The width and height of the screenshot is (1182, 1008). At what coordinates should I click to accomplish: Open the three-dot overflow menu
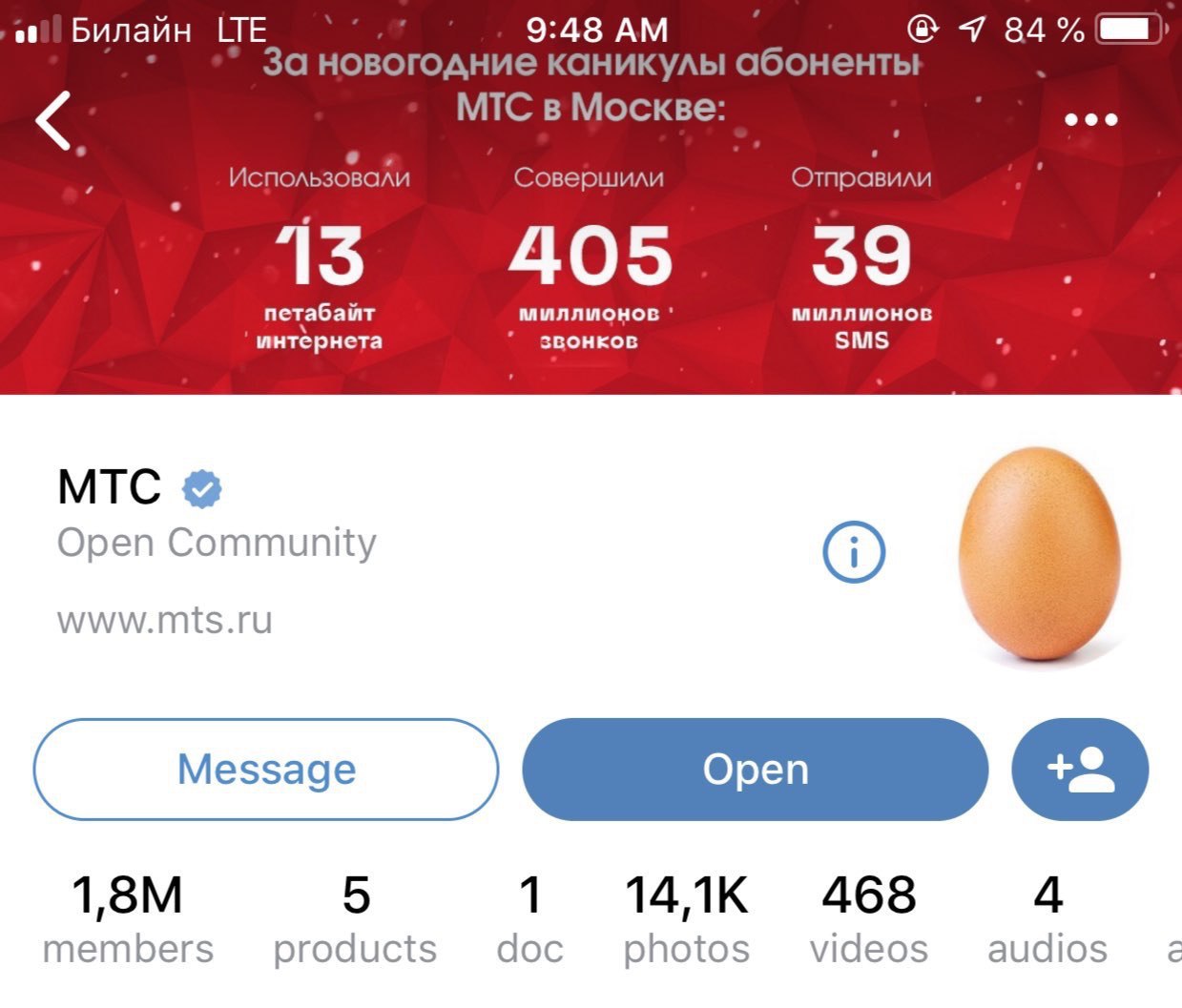(x=1090, y=120)
